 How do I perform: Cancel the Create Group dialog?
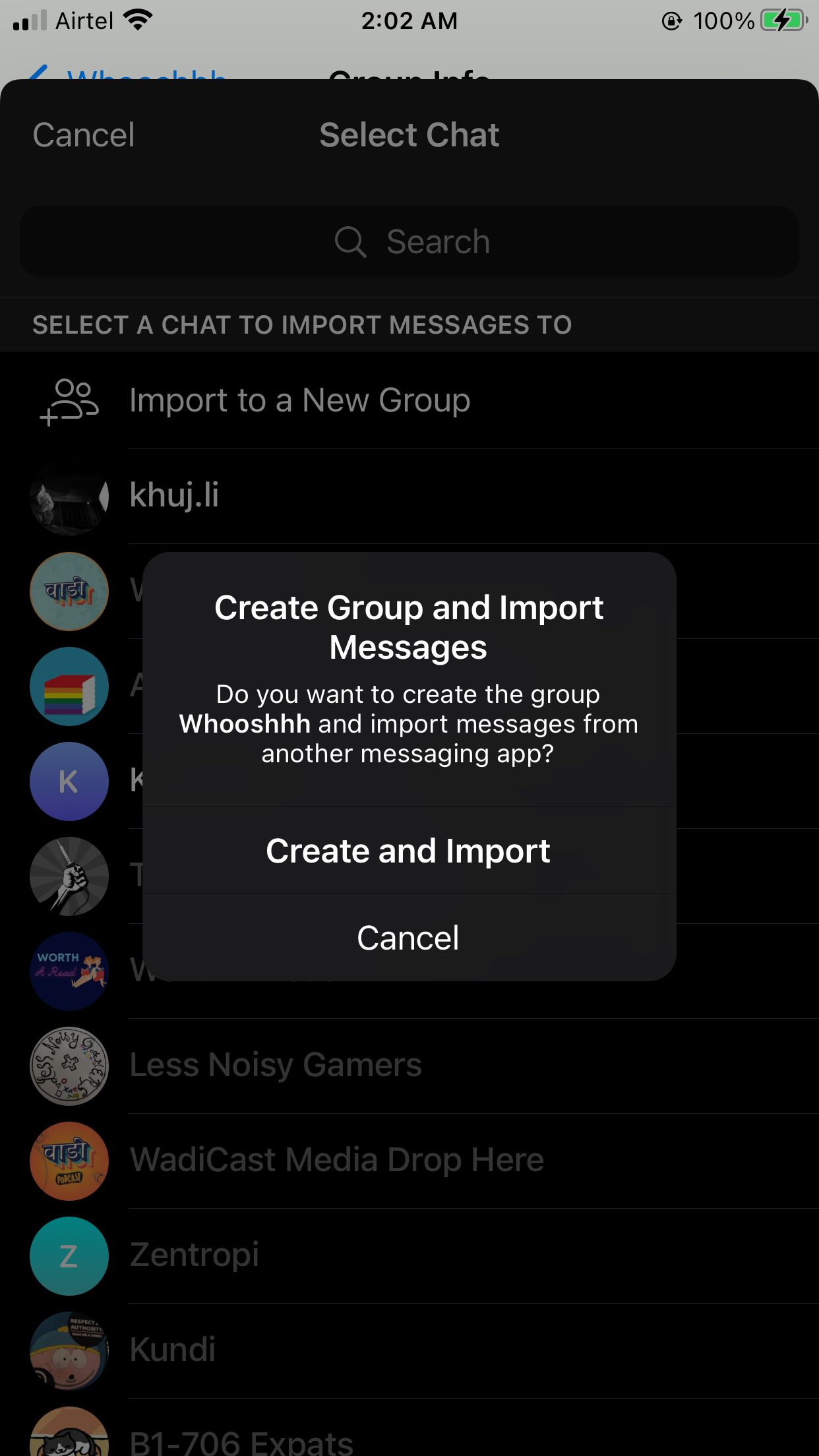[x=408, y=937]
